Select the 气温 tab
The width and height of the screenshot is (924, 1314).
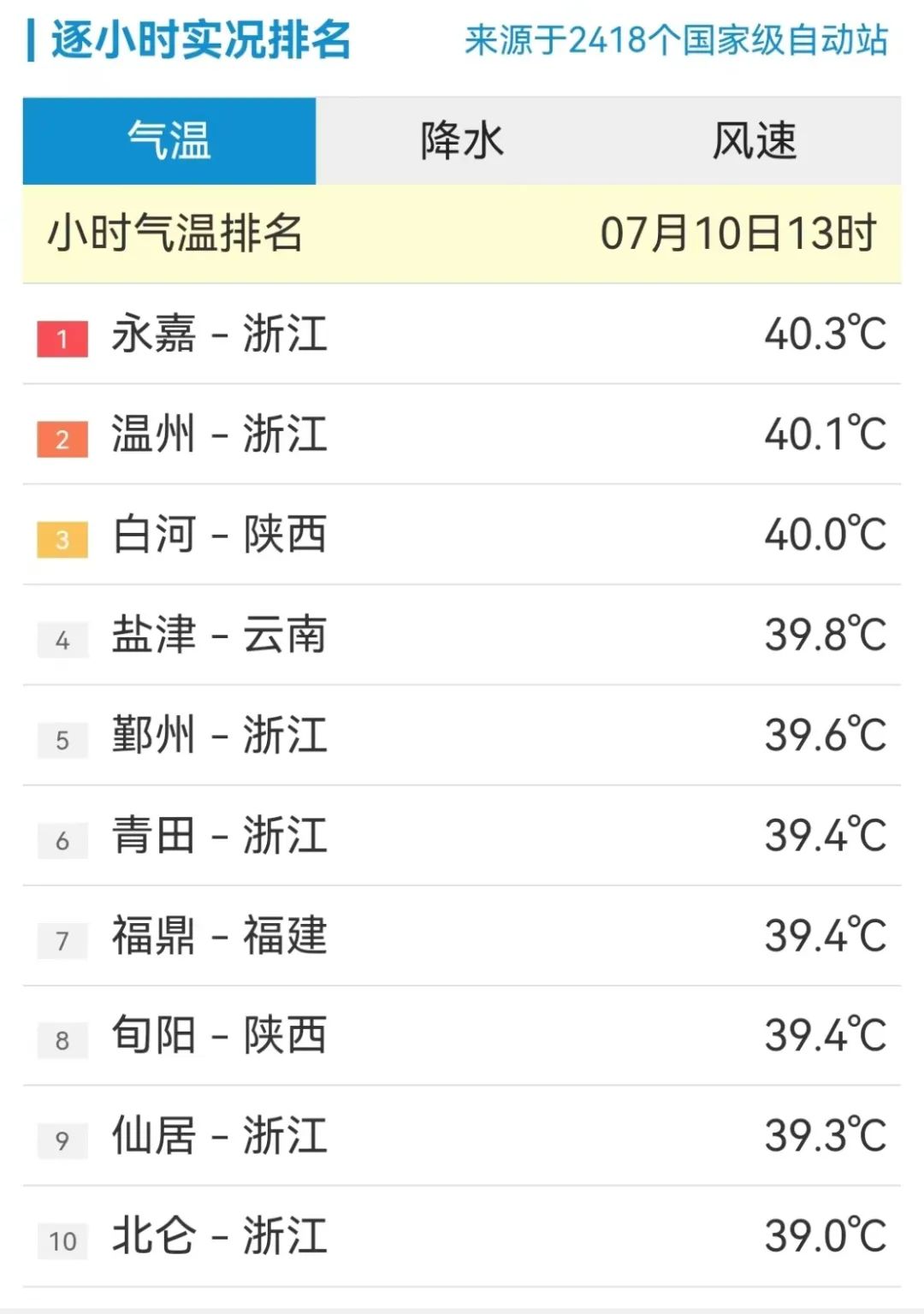click(169, 141)
